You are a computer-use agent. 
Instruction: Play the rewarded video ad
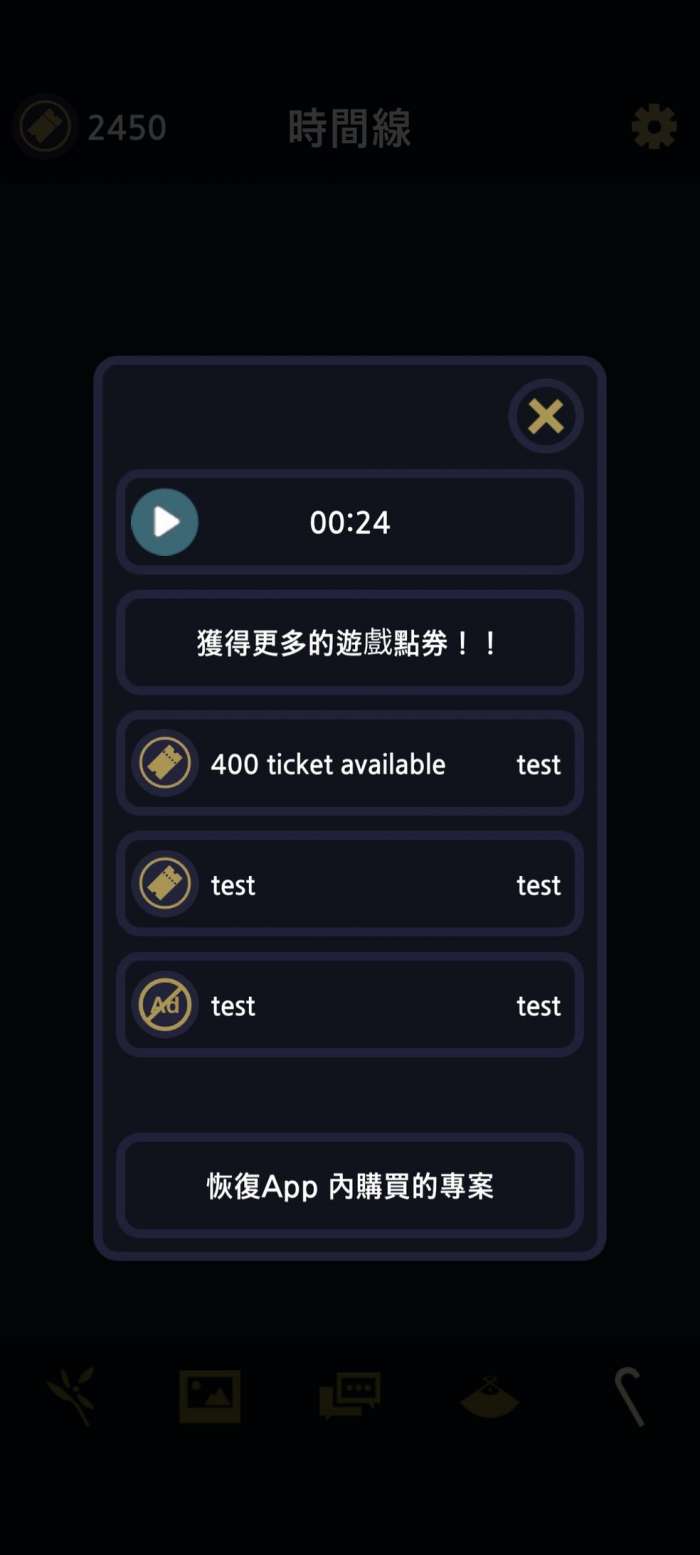[165, 522]
